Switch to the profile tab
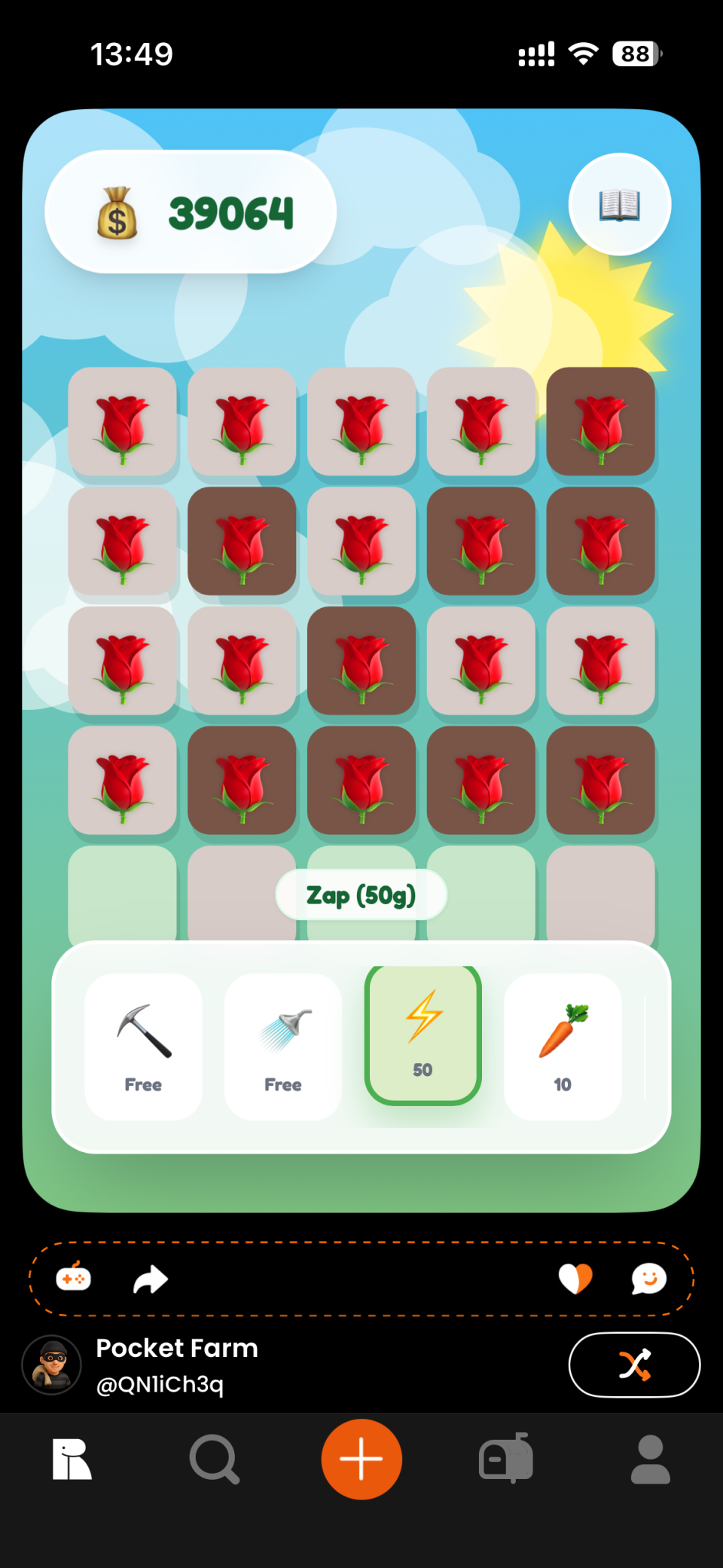This screenshot has height=1568, width=723. pos(651,1459)
